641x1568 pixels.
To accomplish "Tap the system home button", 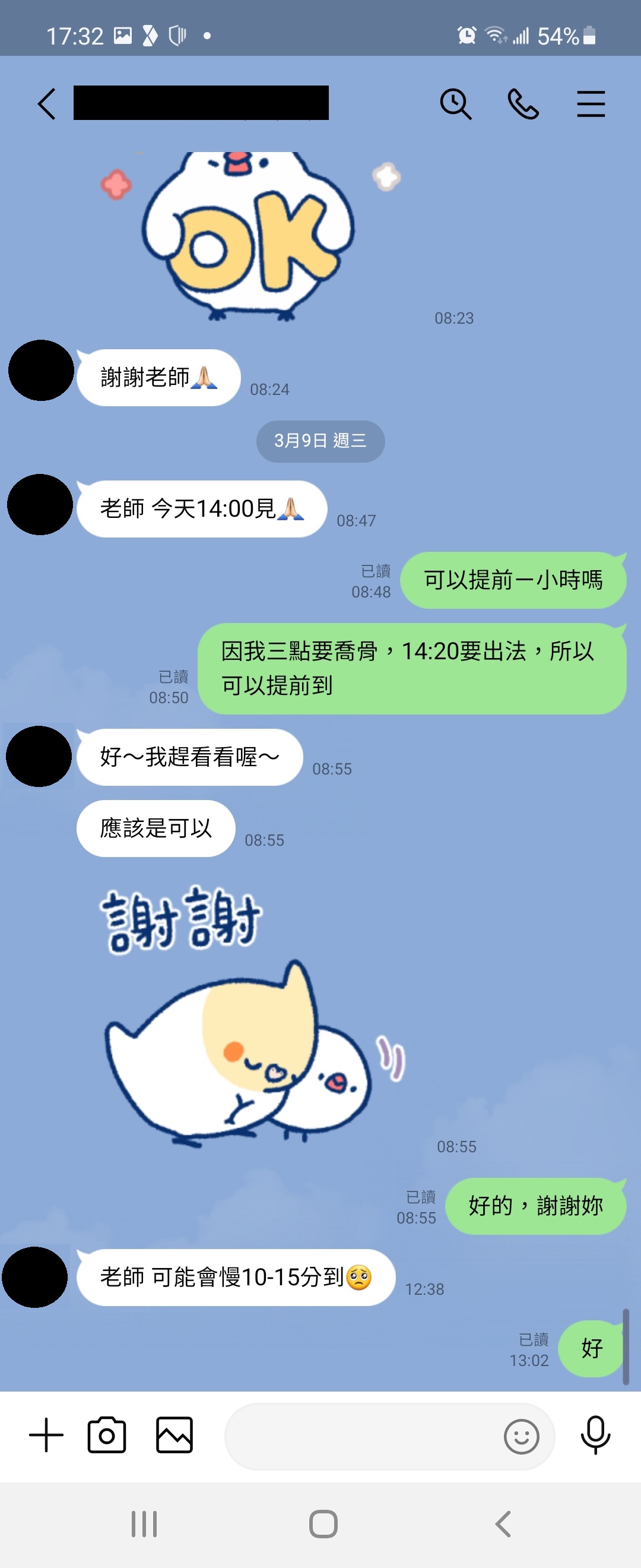I will click(x=323, y=1524).
